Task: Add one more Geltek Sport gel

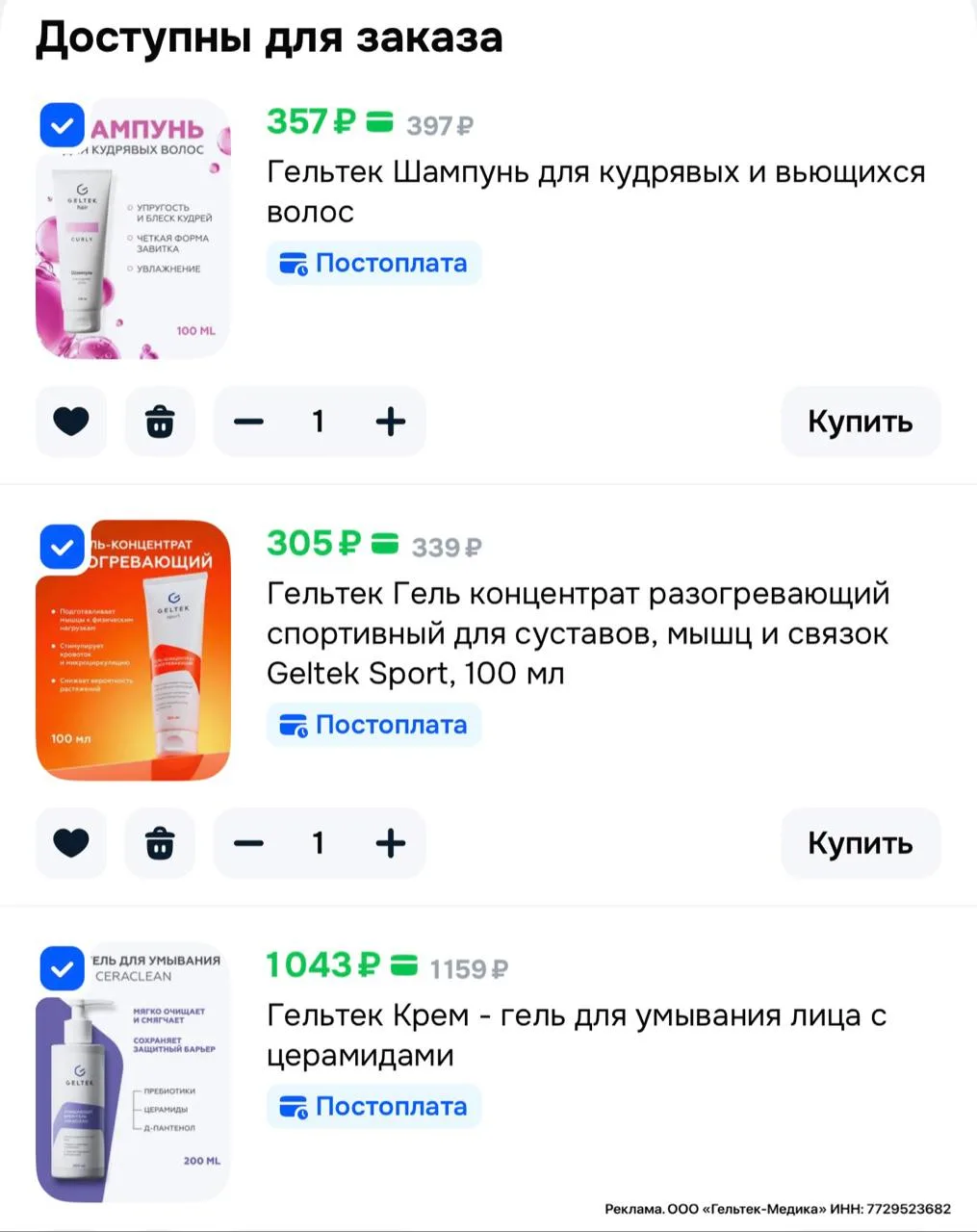Action: 390,843
